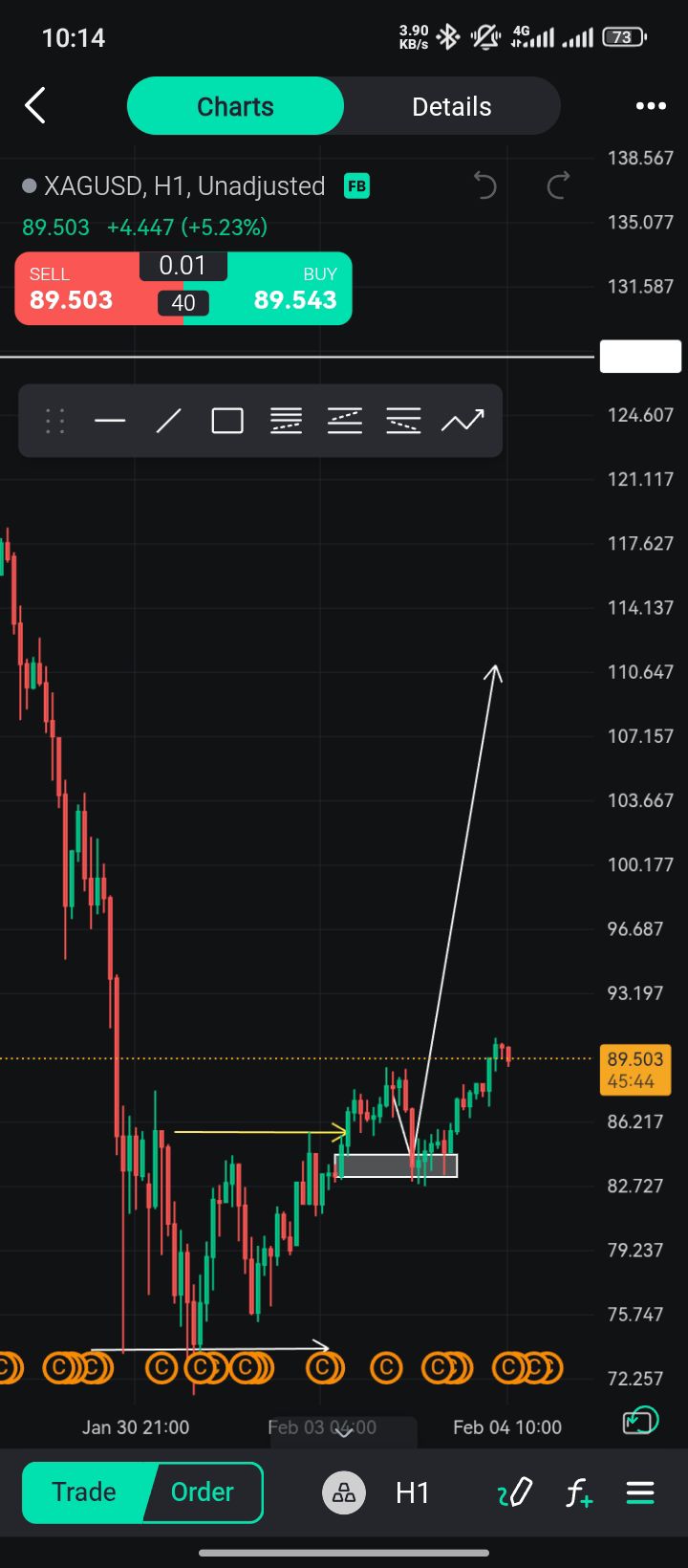This screenshot has height=1568, width=688.
Task: Open the drawing pencil tools
Action: tap(514, 1492)
